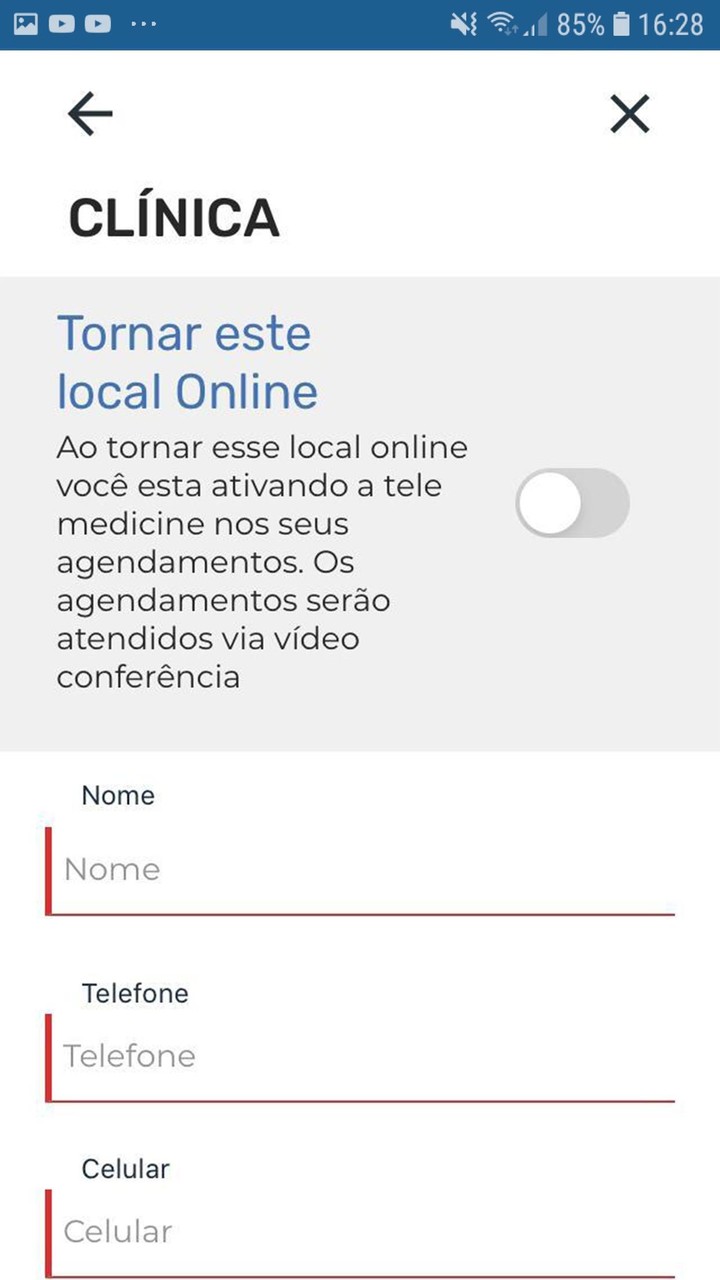
Task: Close the Clínica screen with the X
Action: point(630,114)
